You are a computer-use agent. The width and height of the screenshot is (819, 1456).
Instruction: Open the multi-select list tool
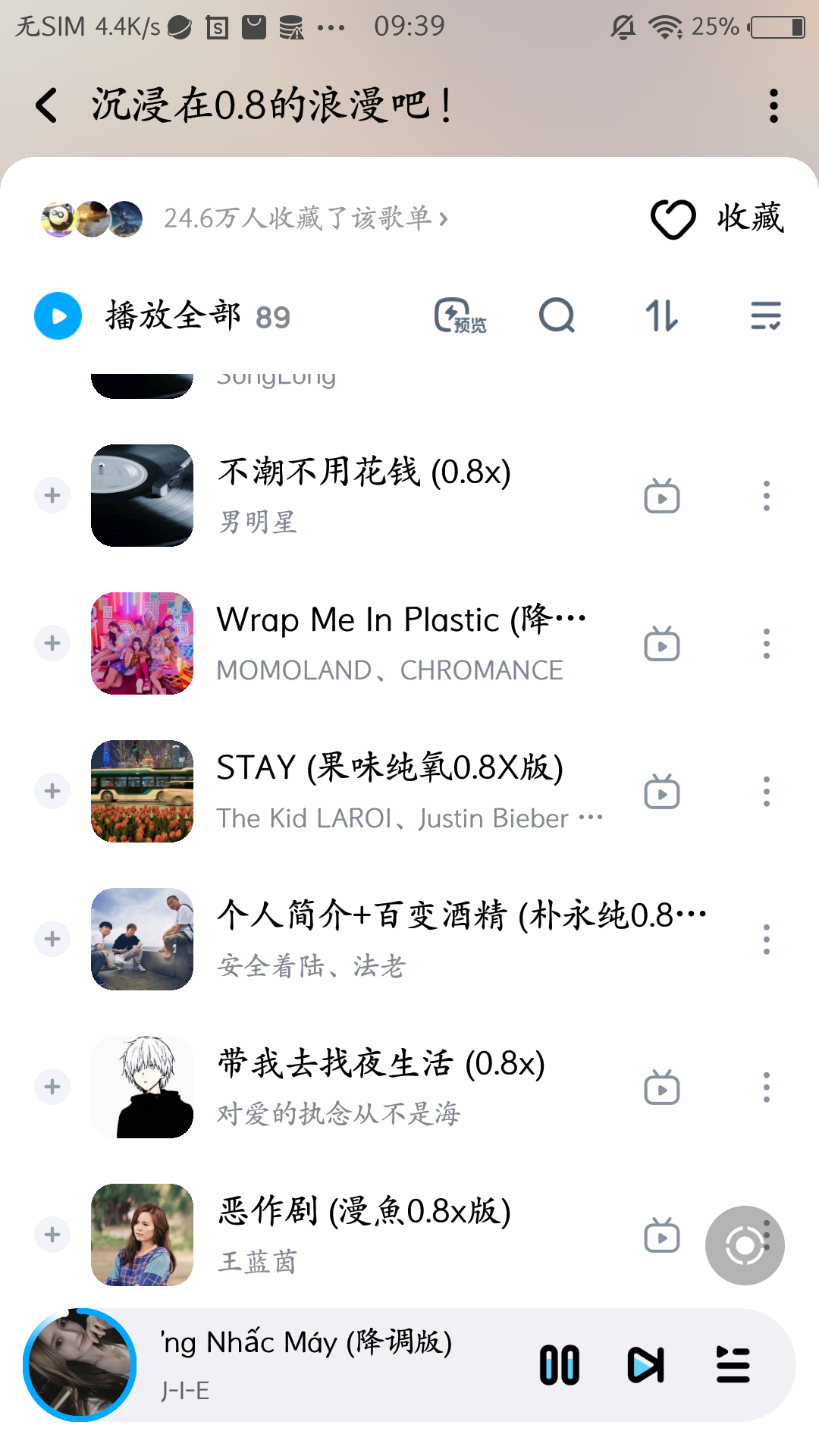tap(765, 316)
